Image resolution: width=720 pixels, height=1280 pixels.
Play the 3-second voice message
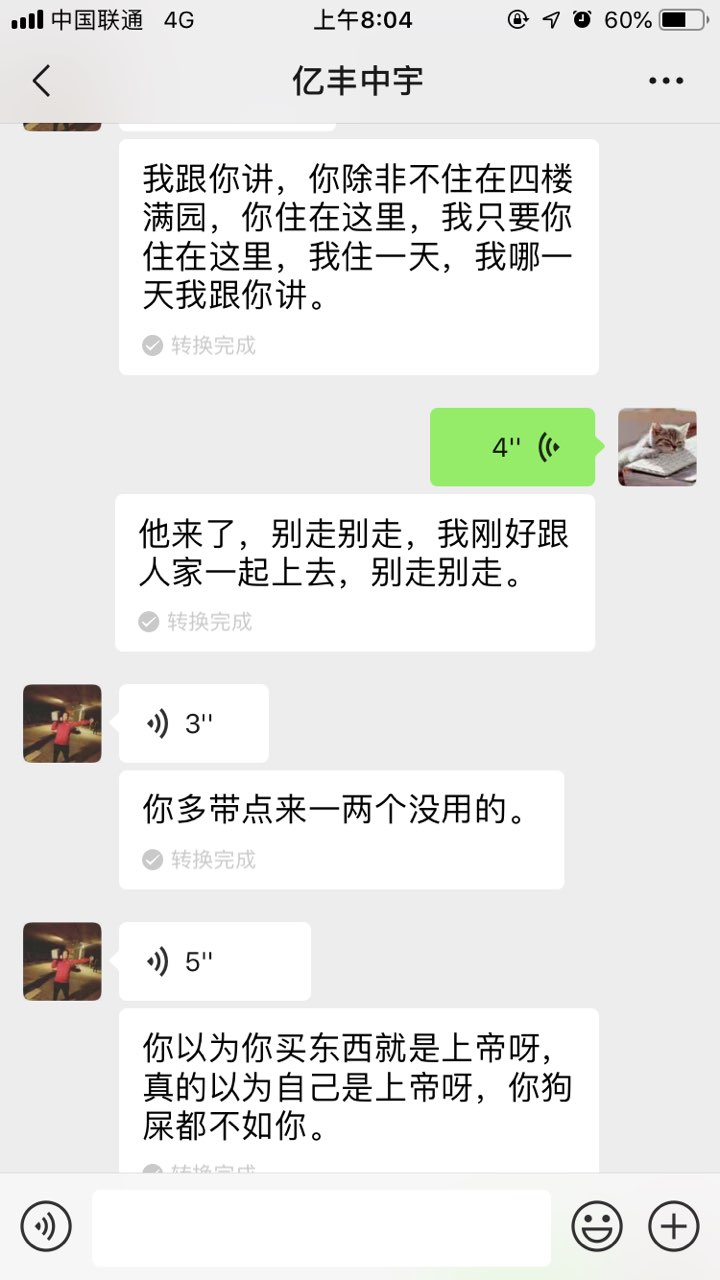pyautogui.click(x=193, y=723)
